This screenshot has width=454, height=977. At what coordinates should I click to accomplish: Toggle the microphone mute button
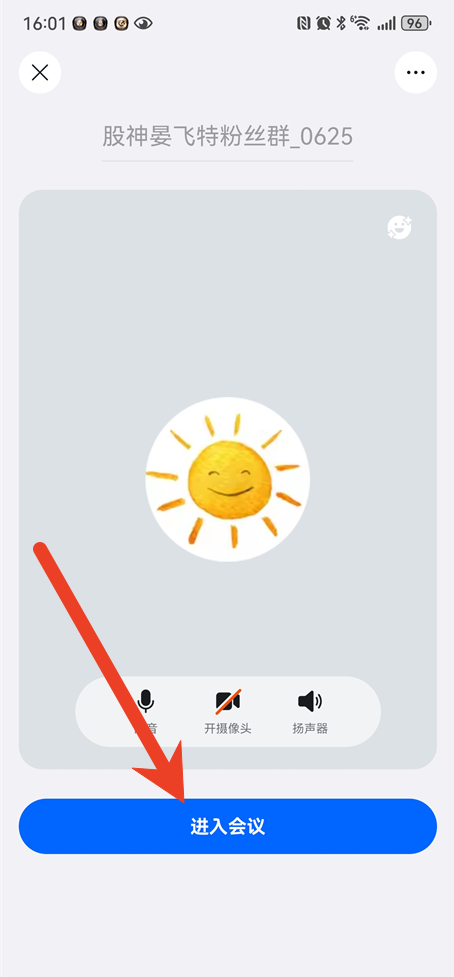click(146, 710)
